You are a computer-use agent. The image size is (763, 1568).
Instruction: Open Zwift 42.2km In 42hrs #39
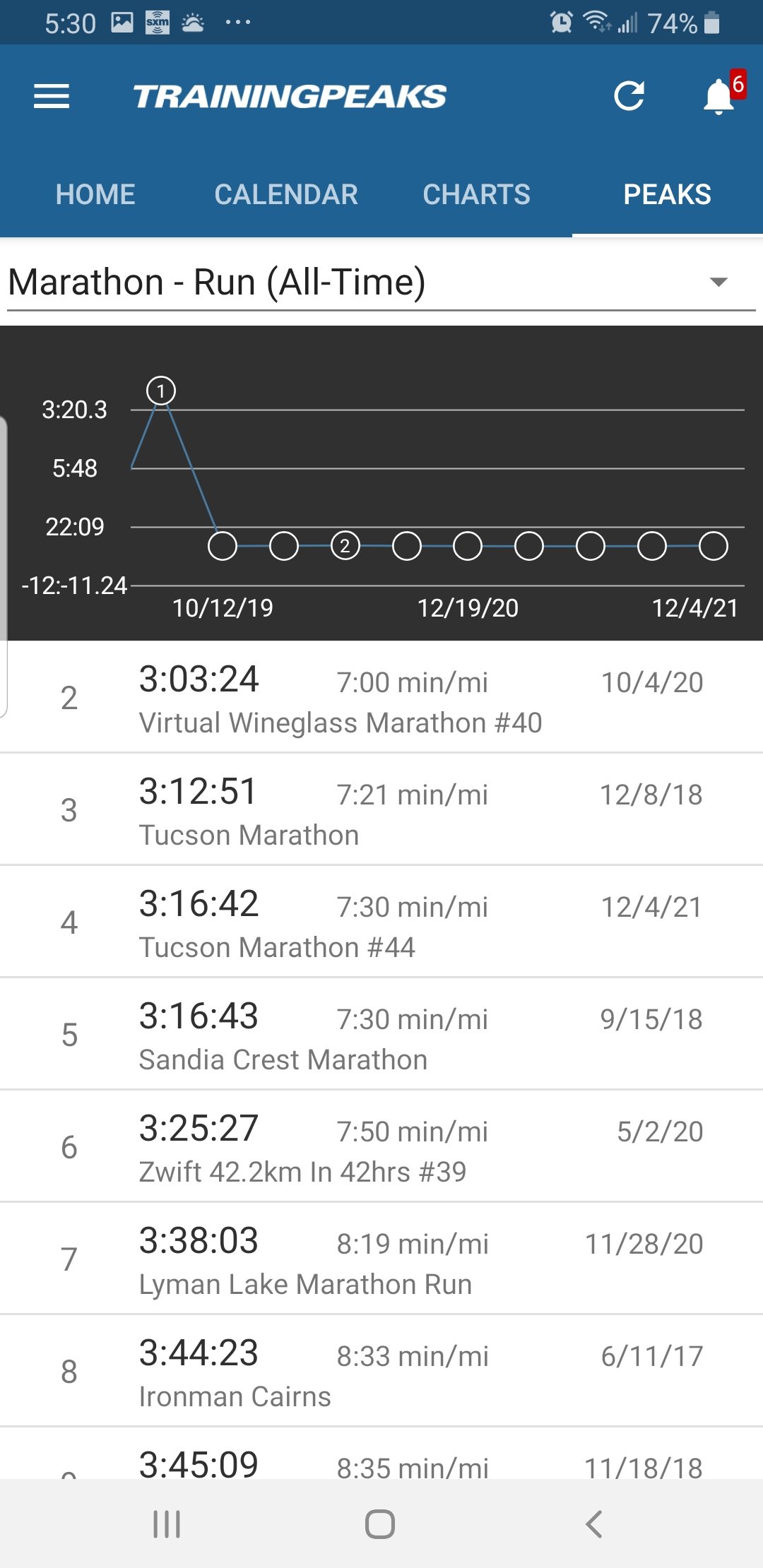(381, 1148)
